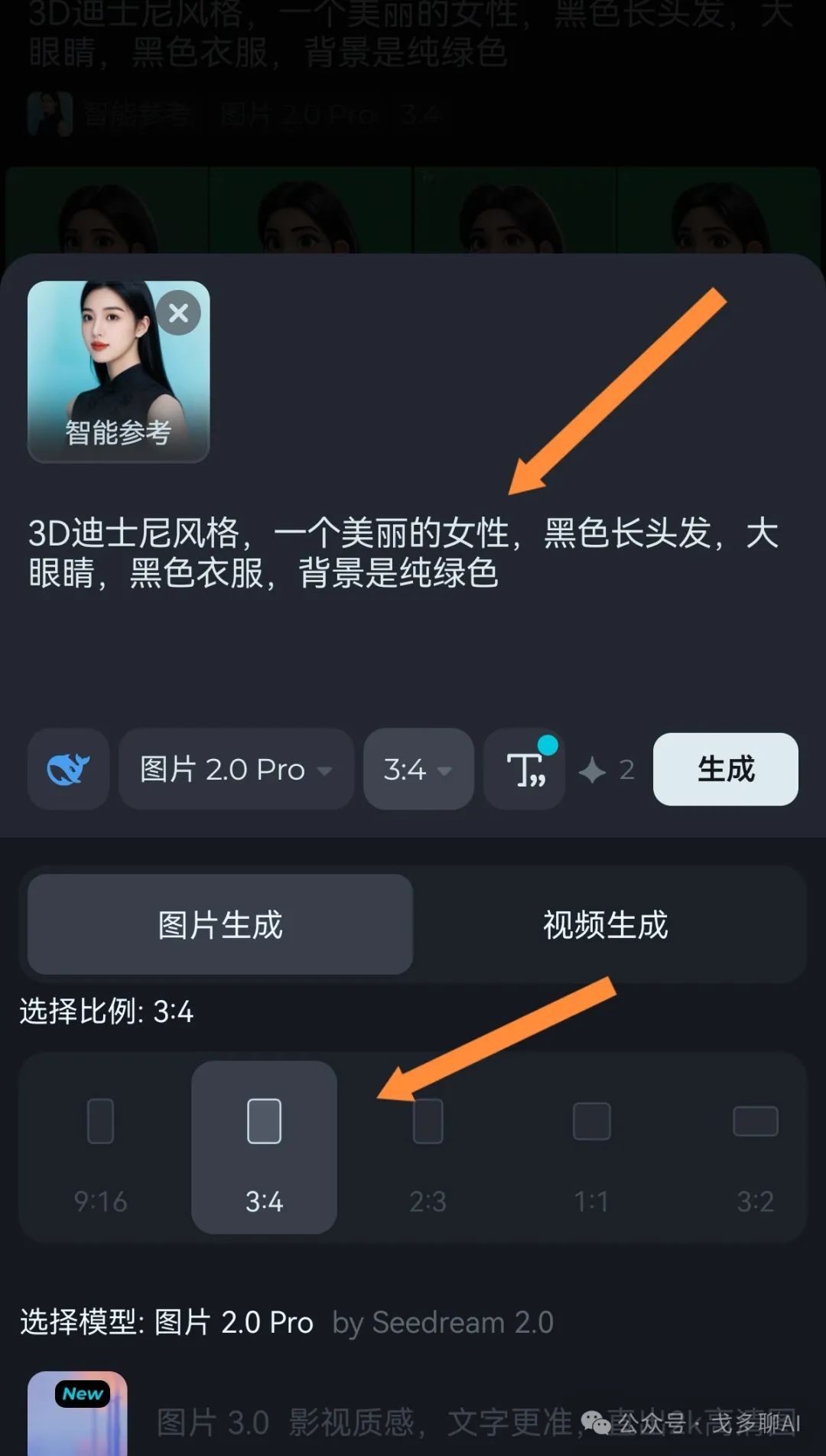Image resolution: width=826 pixels, height=1456 pixels.
Task: Choose the New 图片 3.0 model
Action: point(78,1415)
